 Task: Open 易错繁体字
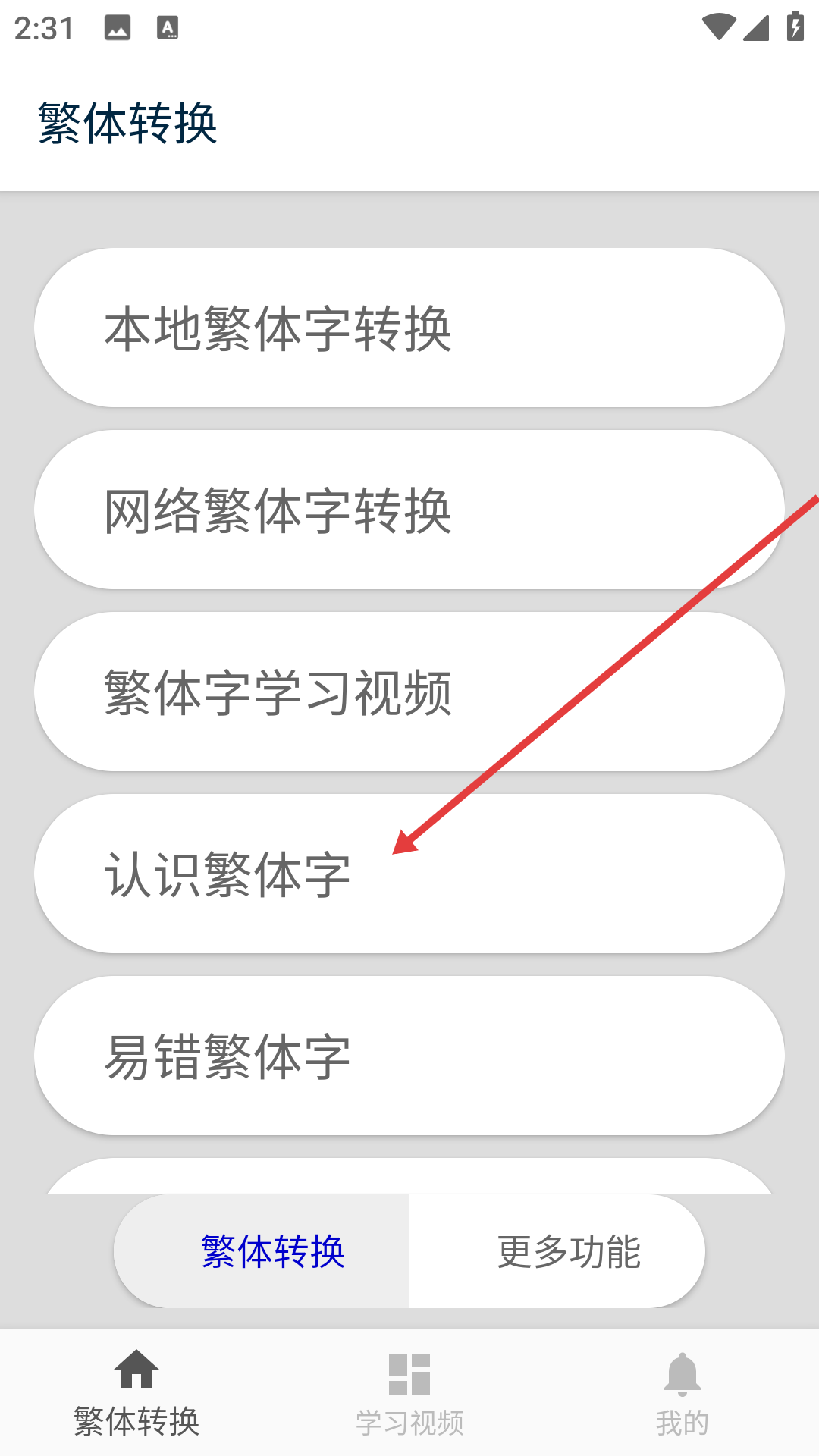[409, 1056]
